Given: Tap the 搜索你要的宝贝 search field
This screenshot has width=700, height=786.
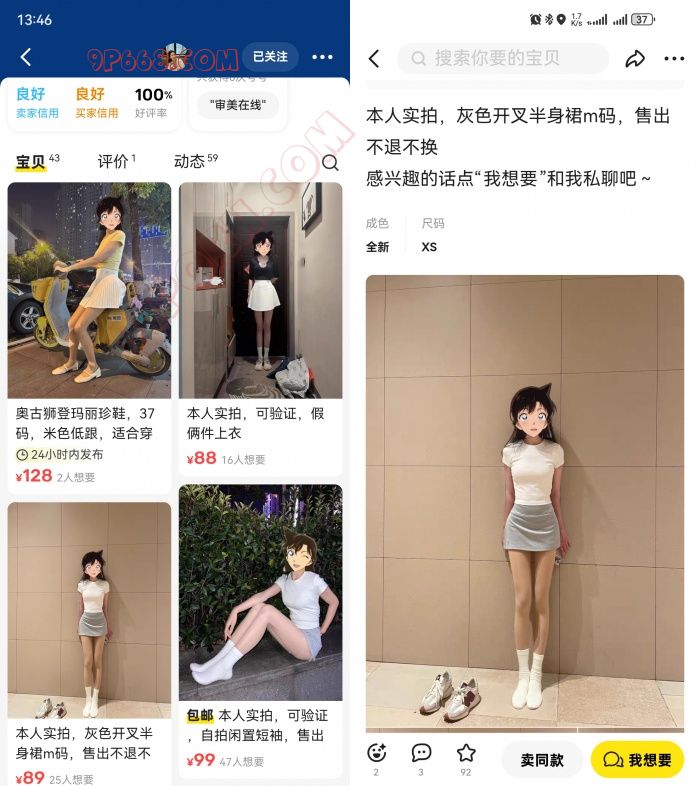Looking at the screenshot, I should [x=503, y=58].
